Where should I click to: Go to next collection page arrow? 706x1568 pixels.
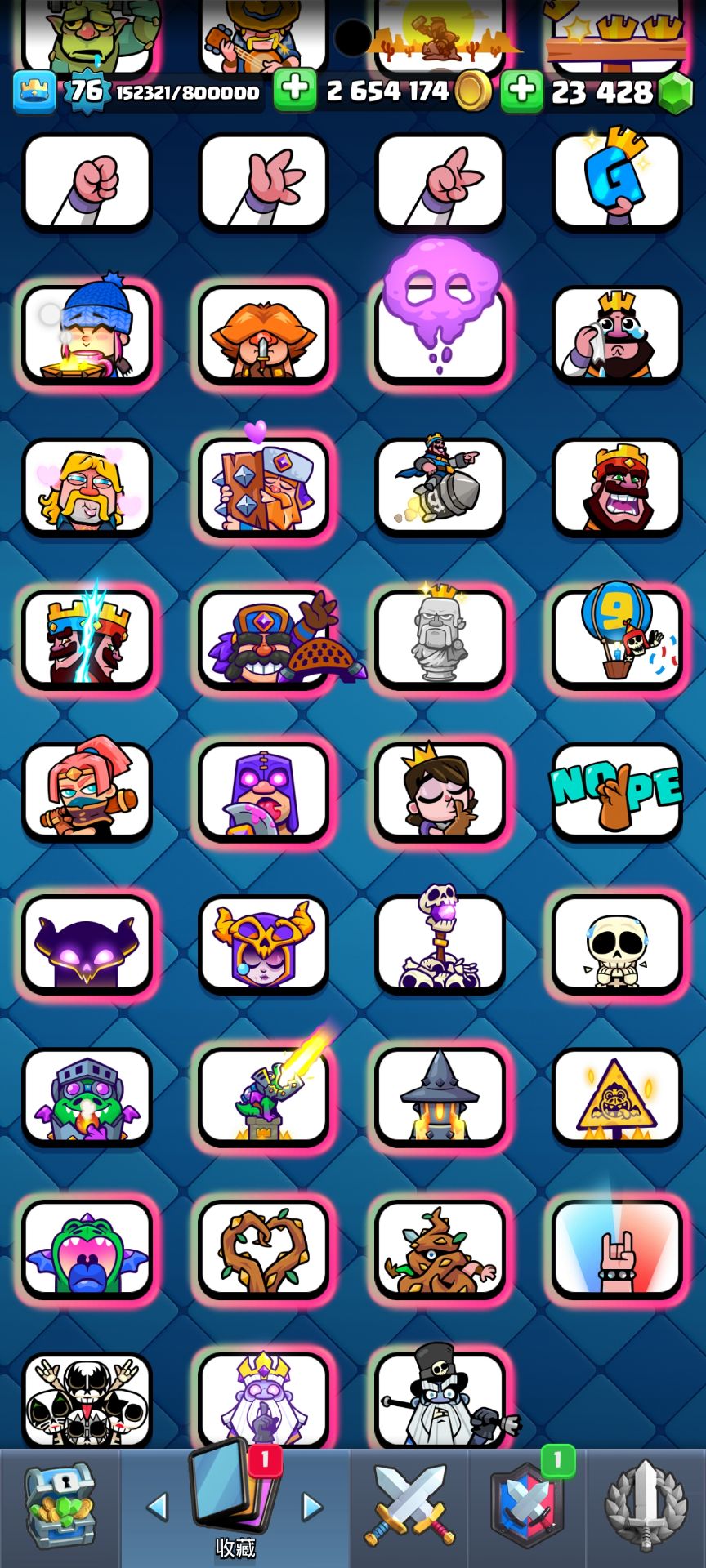click(312, 1507)
